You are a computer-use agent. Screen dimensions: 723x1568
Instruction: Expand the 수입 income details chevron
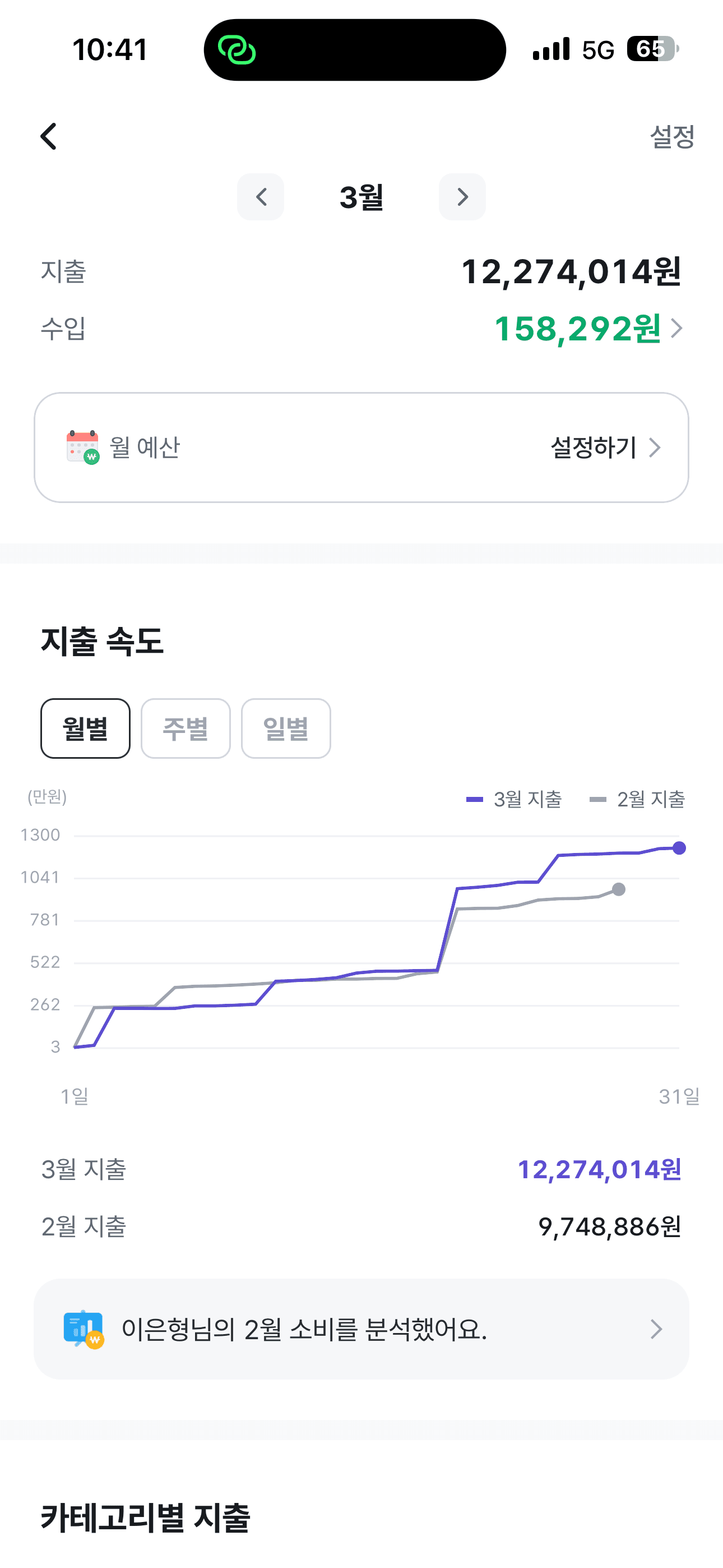678,330
